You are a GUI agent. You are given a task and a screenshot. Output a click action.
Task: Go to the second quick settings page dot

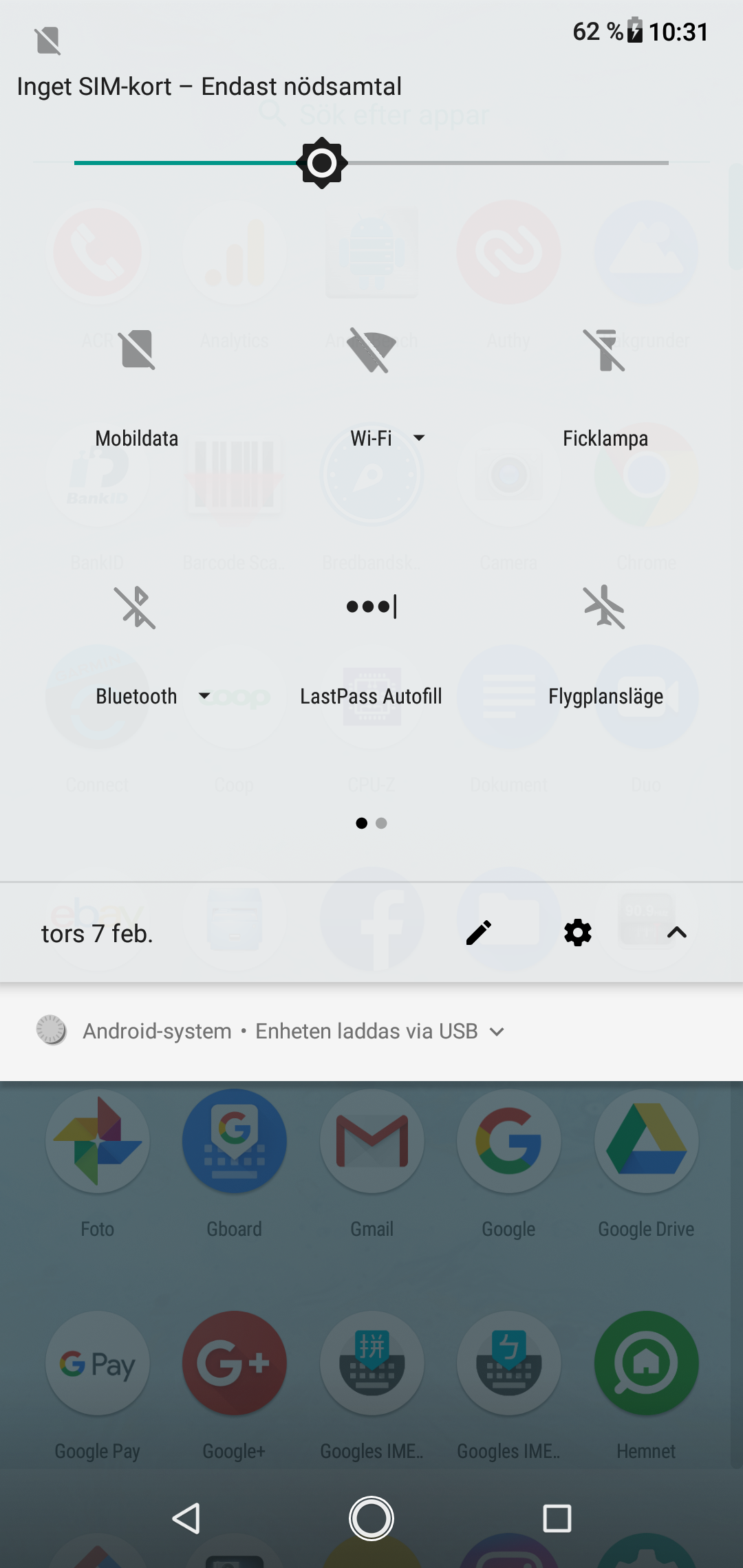coord(382,823)
